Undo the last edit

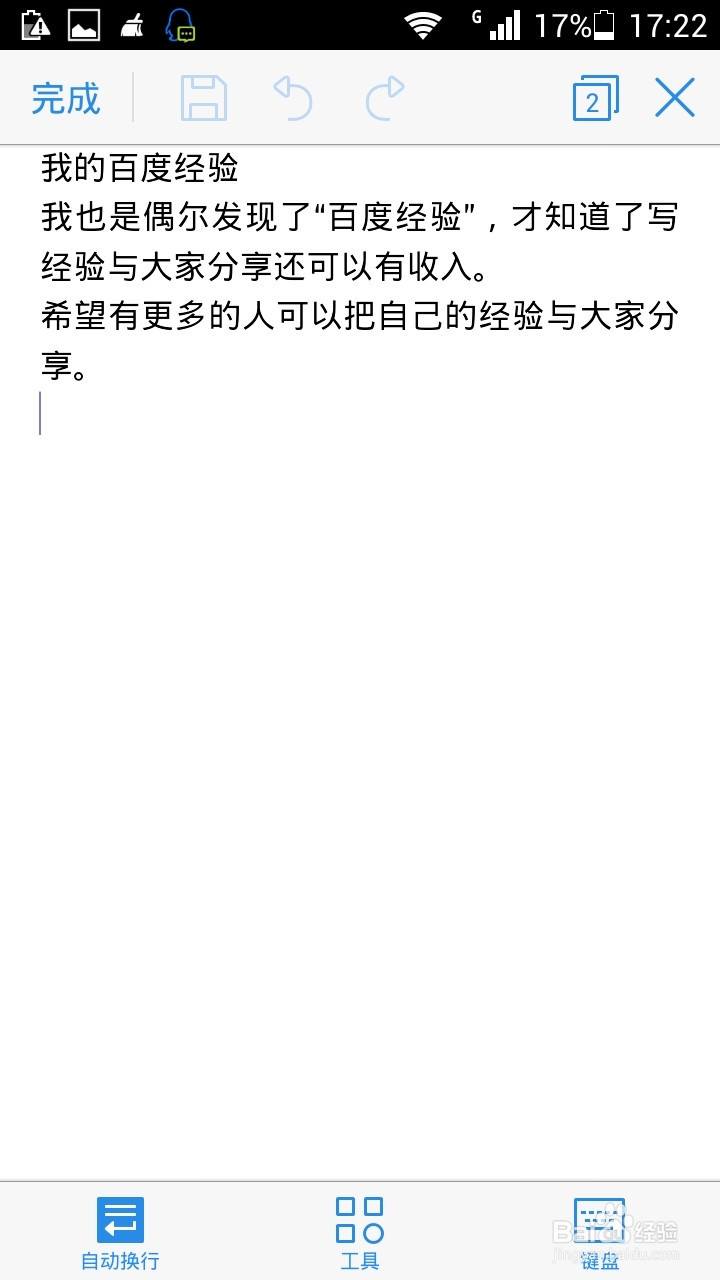click(293, 97)
